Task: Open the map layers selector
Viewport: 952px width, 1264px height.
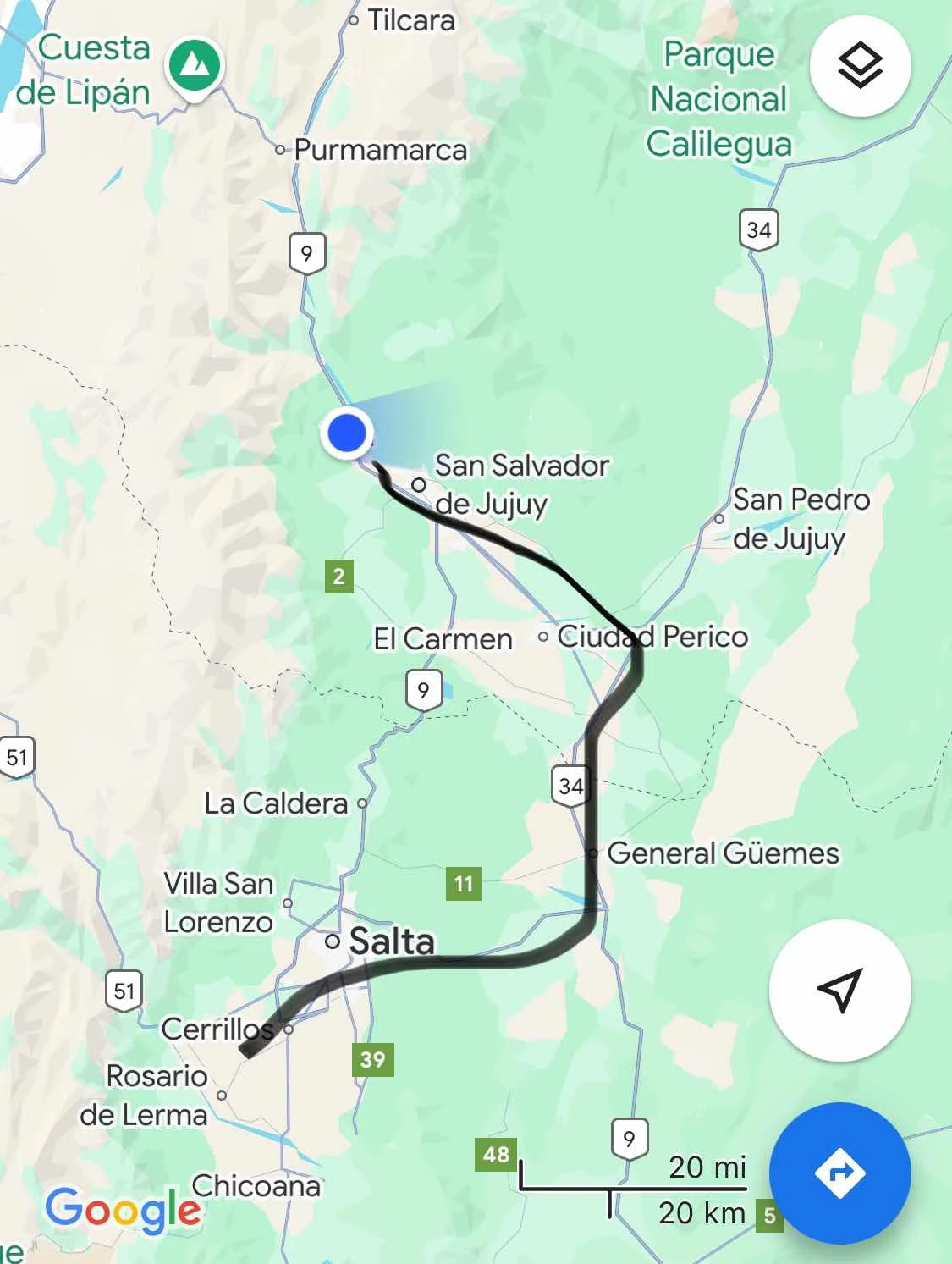Action: 860,65
